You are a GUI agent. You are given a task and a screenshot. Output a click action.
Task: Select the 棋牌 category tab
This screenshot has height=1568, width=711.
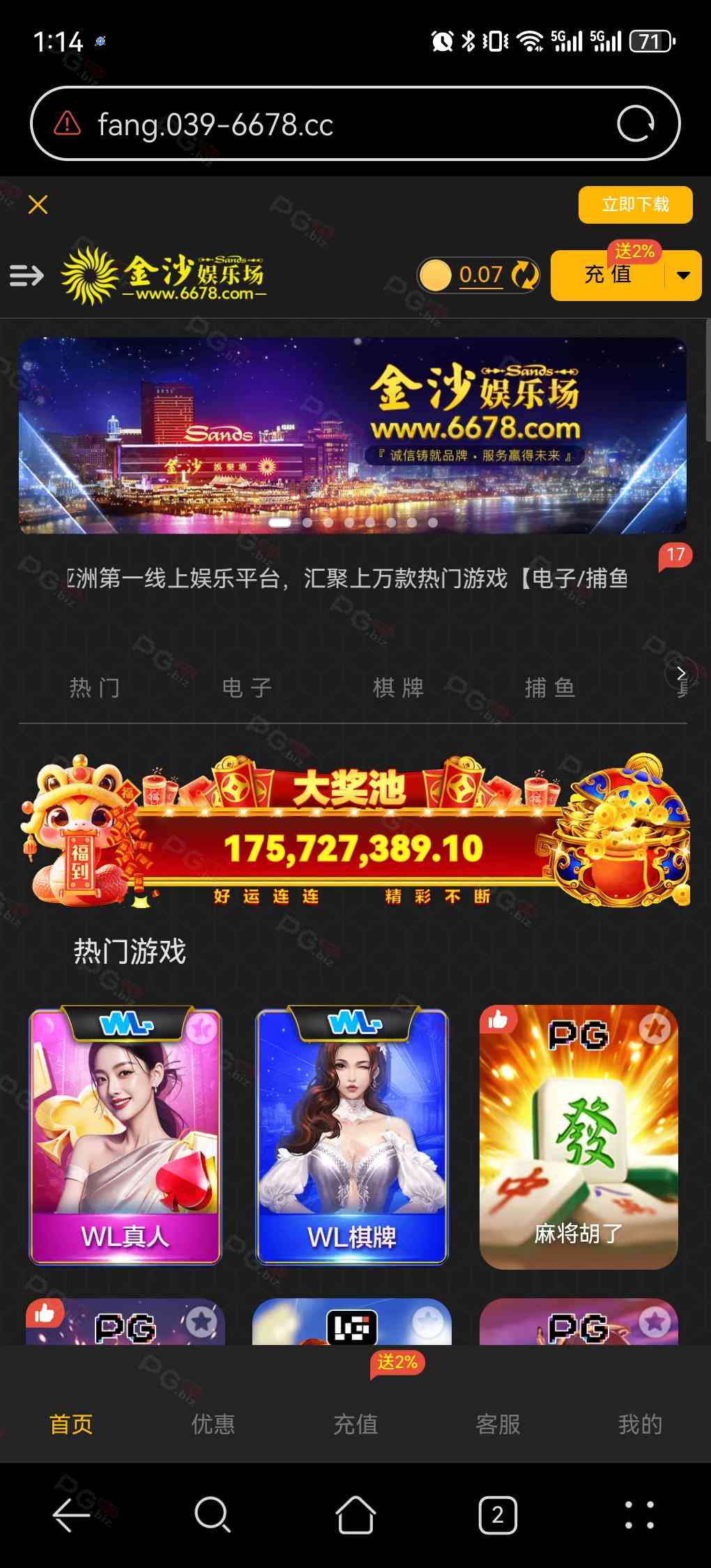[x=398, y=688]
